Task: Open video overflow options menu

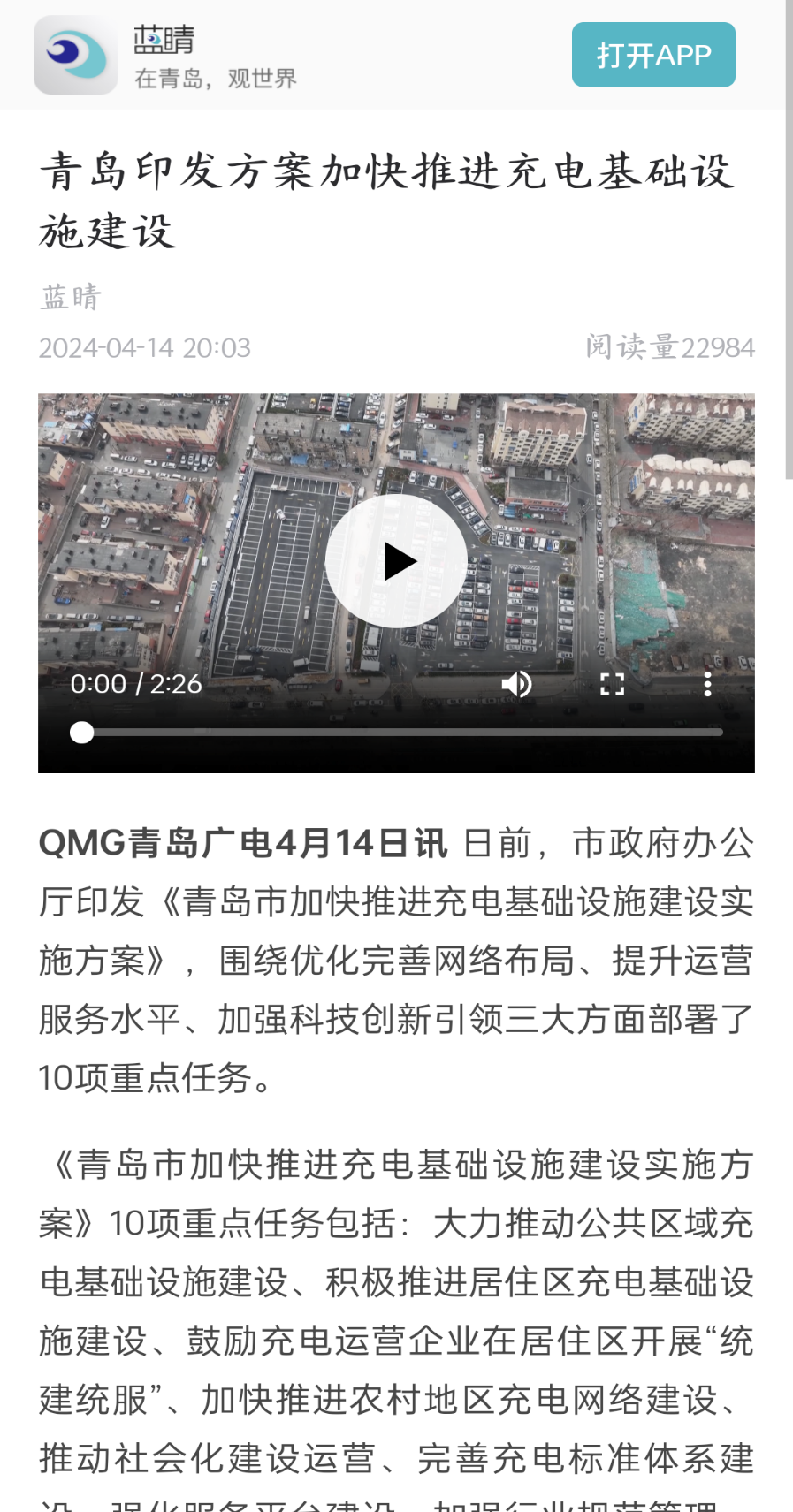Action: tap(707, 684)
